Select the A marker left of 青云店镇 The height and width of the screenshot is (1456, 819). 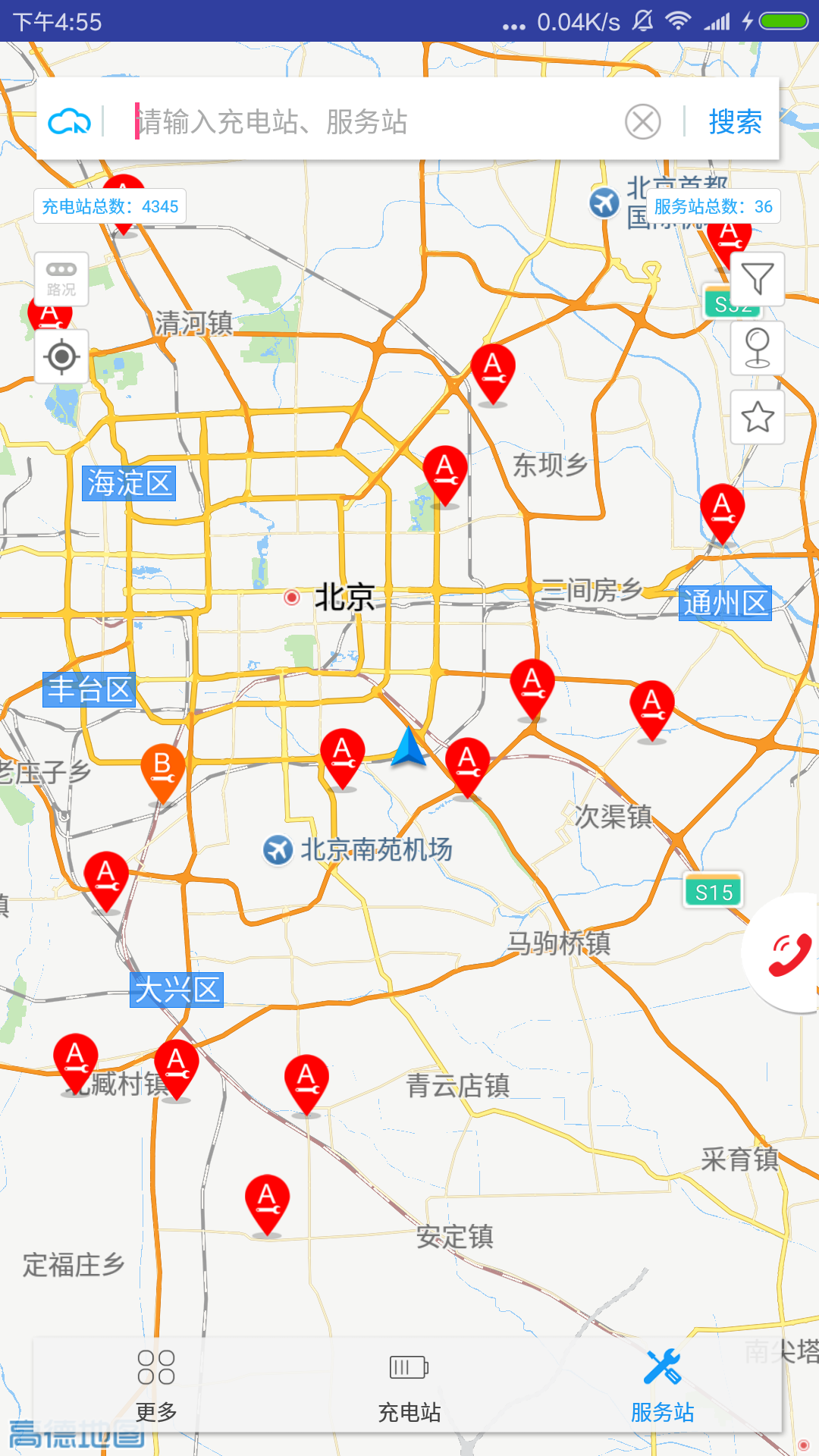tap(306, 1081)
